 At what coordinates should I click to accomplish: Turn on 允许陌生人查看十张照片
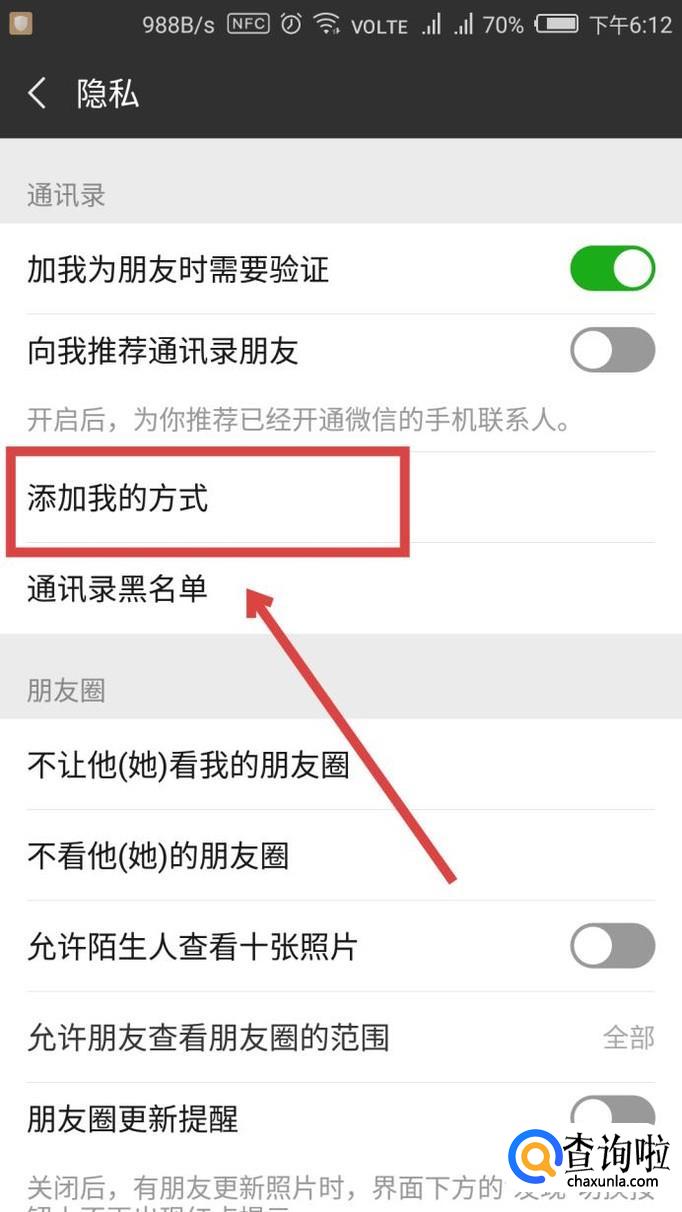pos(612,946)
